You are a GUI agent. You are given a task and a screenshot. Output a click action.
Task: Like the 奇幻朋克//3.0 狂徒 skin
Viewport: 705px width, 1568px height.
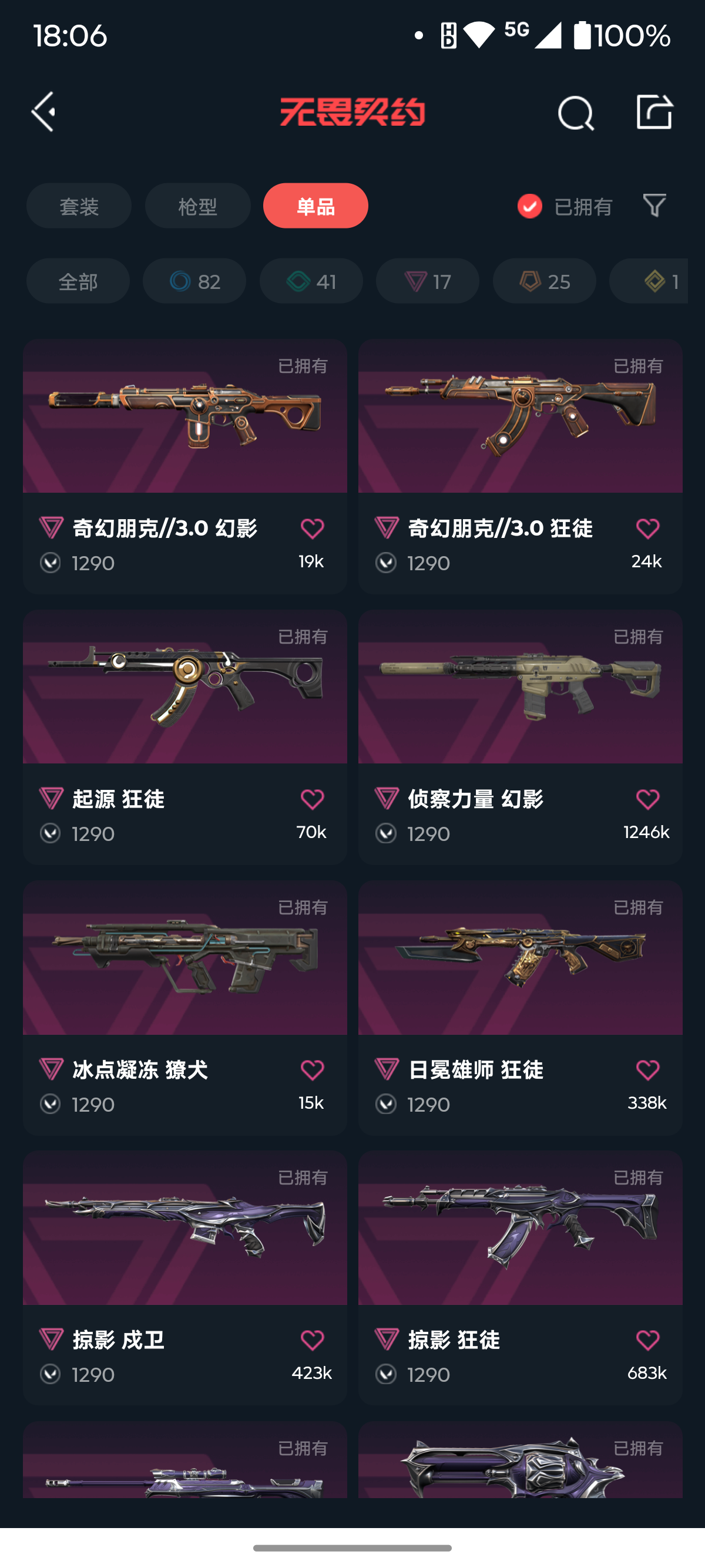[647, 529]
